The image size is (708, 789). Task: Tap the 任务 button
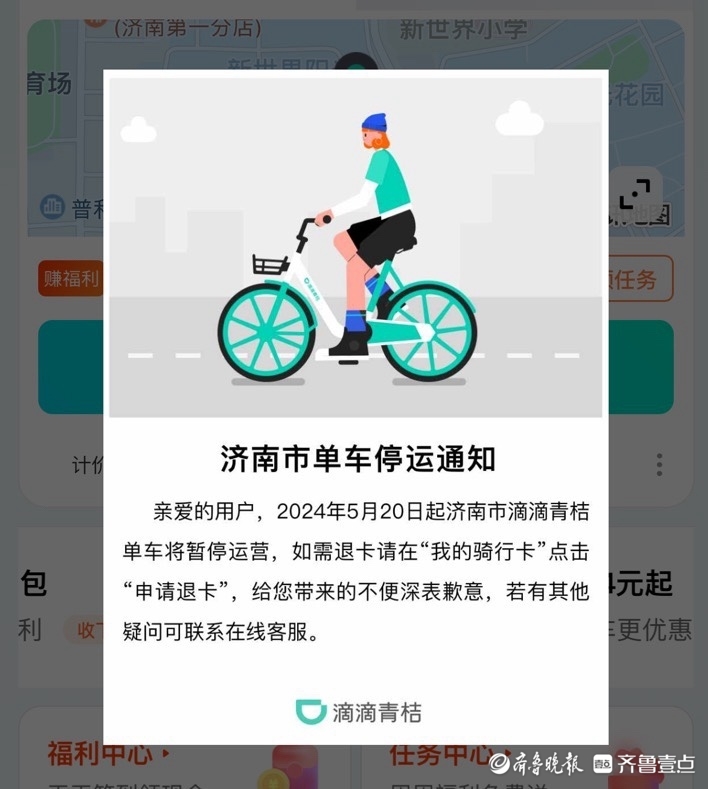pyautogui.click(x=638, y=280)
